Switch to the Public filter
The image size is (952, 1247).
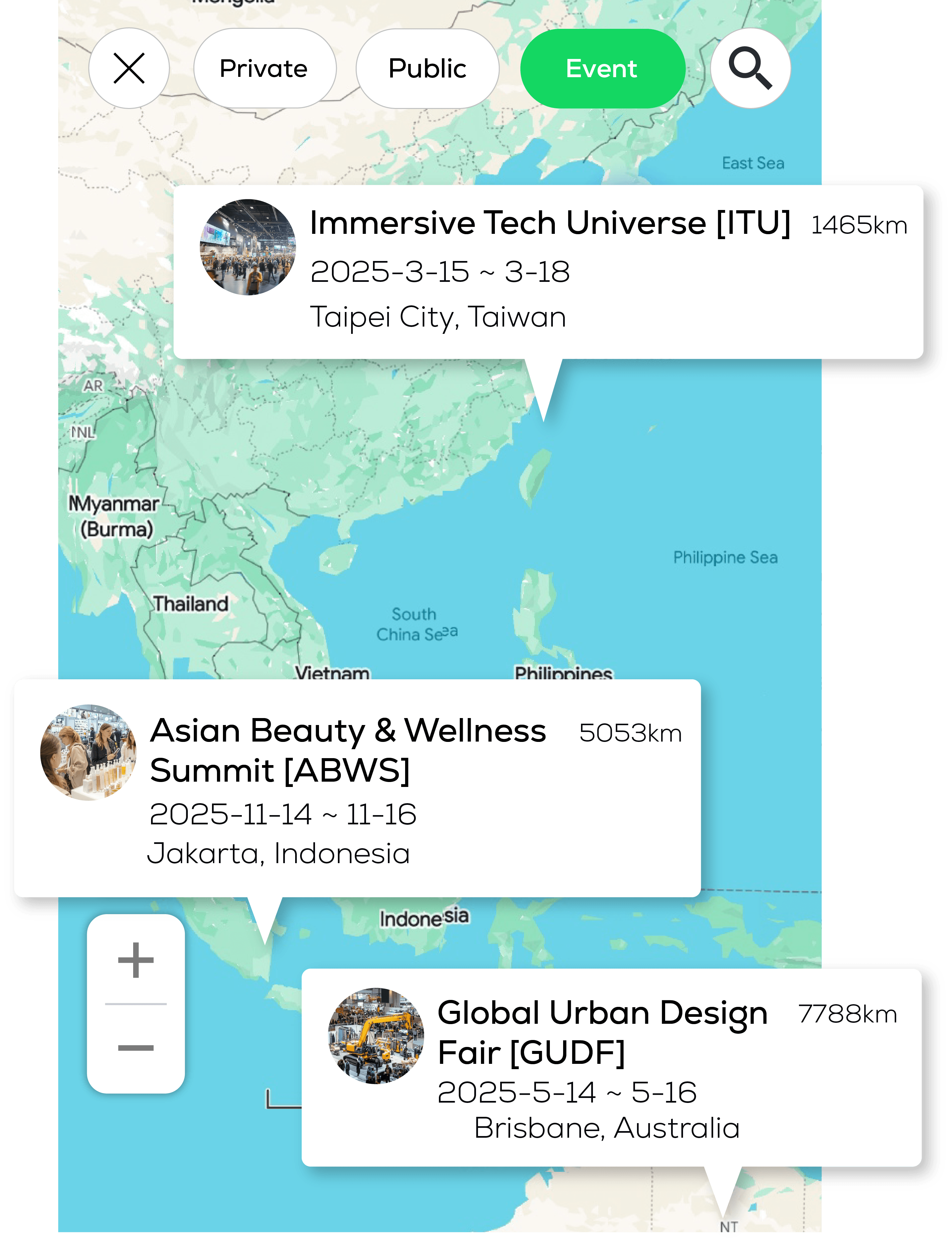427,69
